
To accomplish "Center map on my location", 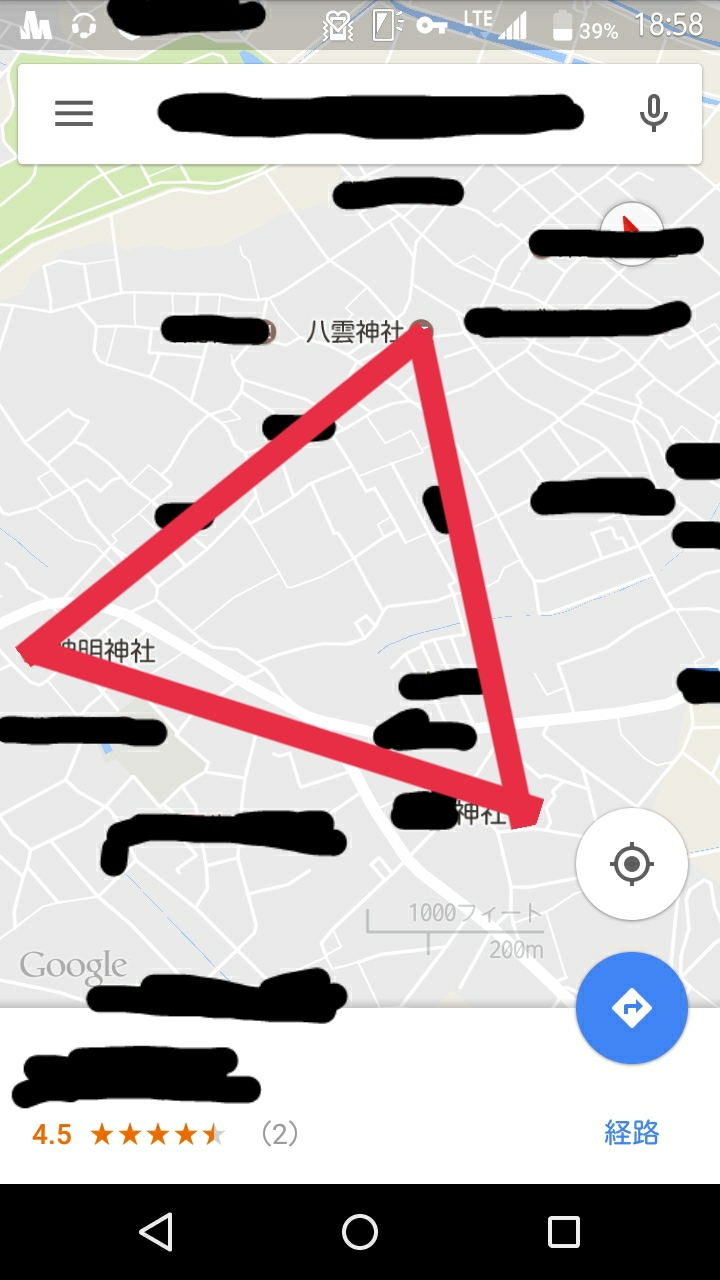I will coord(631,863).
